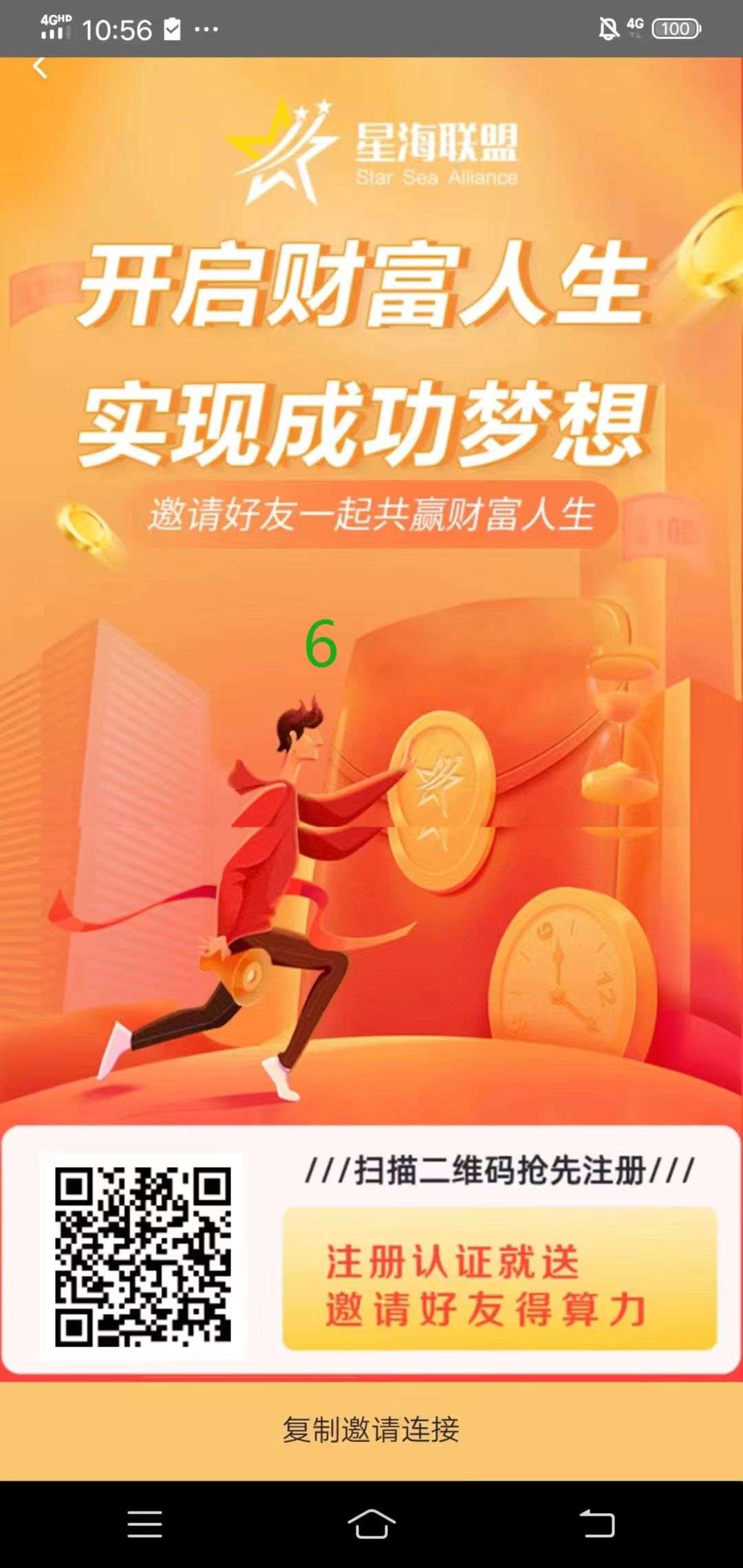Viewport: 743px width, 1568px height.
Task: Go to the home screen
Action: 371,1524
